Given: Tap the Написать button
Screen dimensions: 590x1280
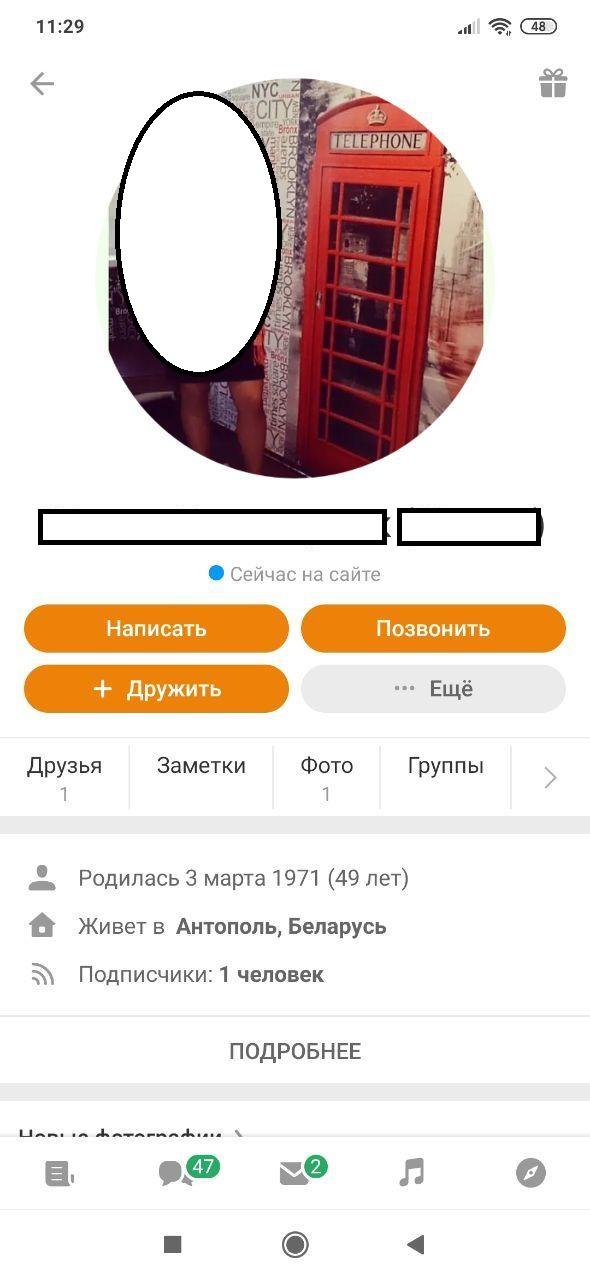Looking at the screenshot, I should (156, 629).
